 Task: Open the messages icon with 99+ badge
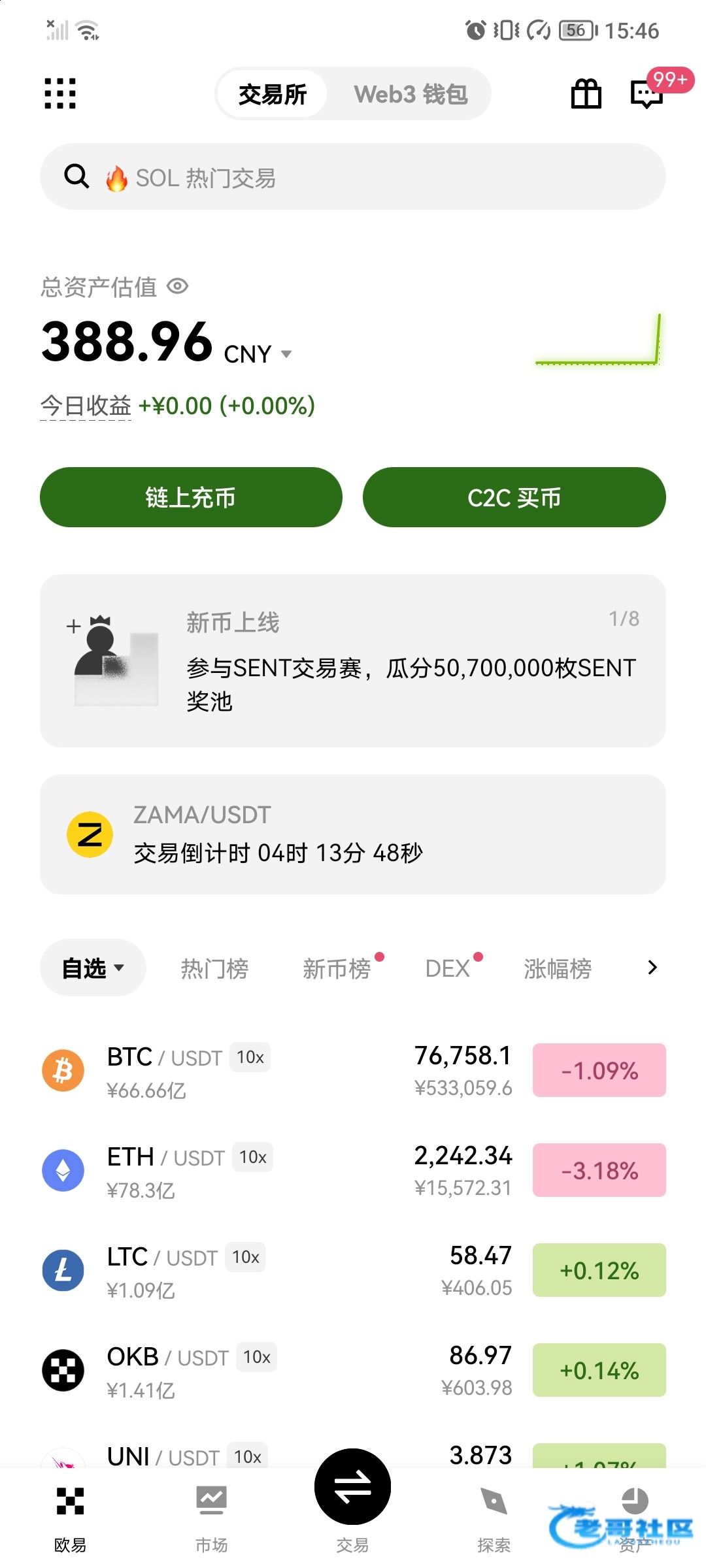click(647, 94)
